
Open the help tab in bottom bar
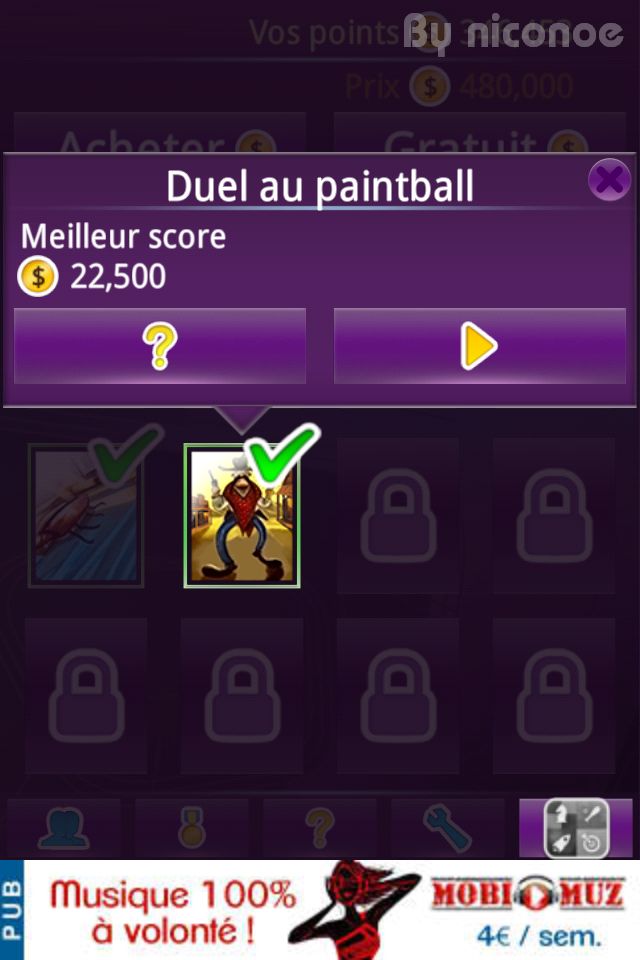(x=319, y=828)
